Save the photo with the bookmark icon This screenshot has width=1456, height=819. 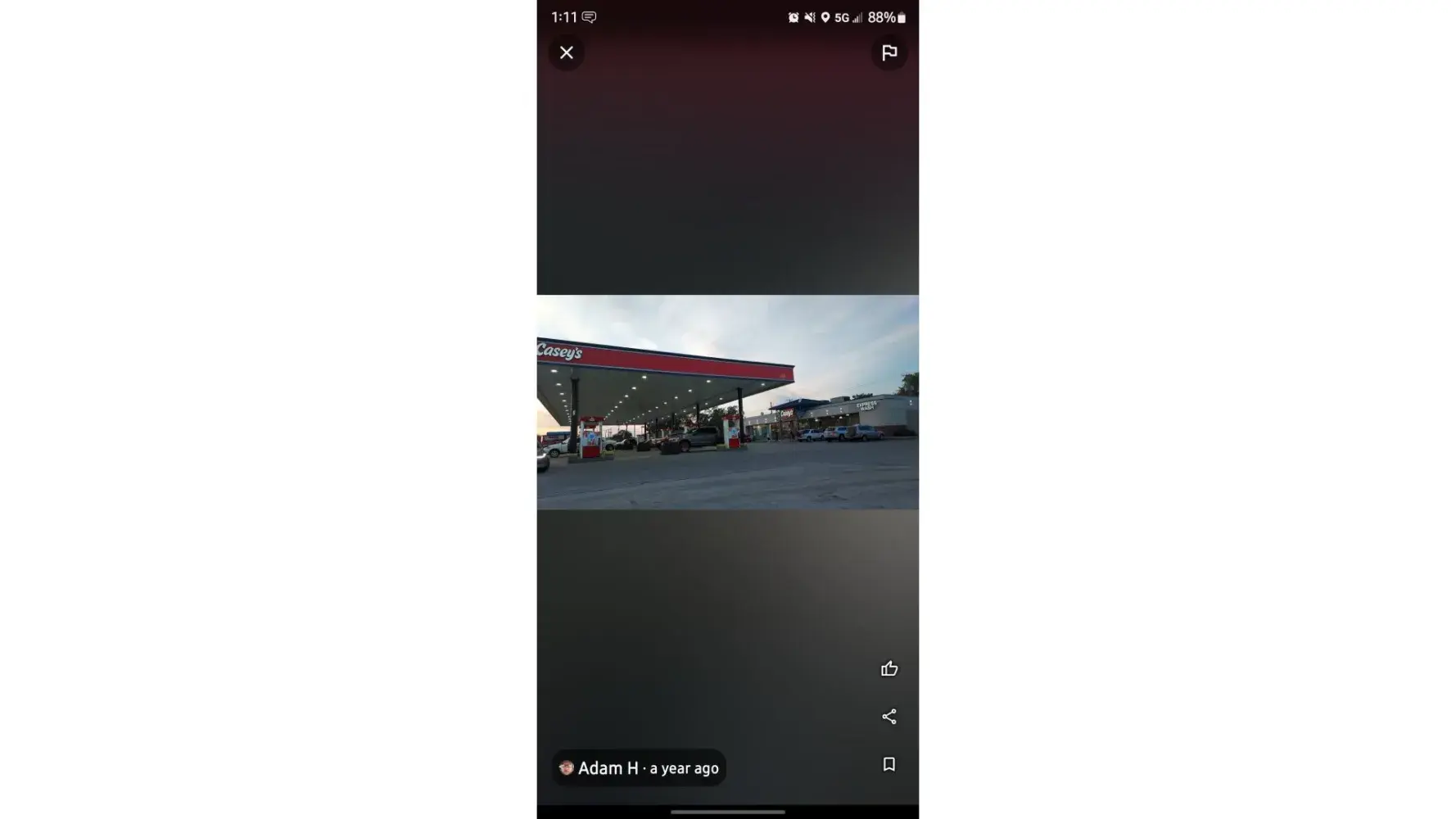[x=889, y=764]
